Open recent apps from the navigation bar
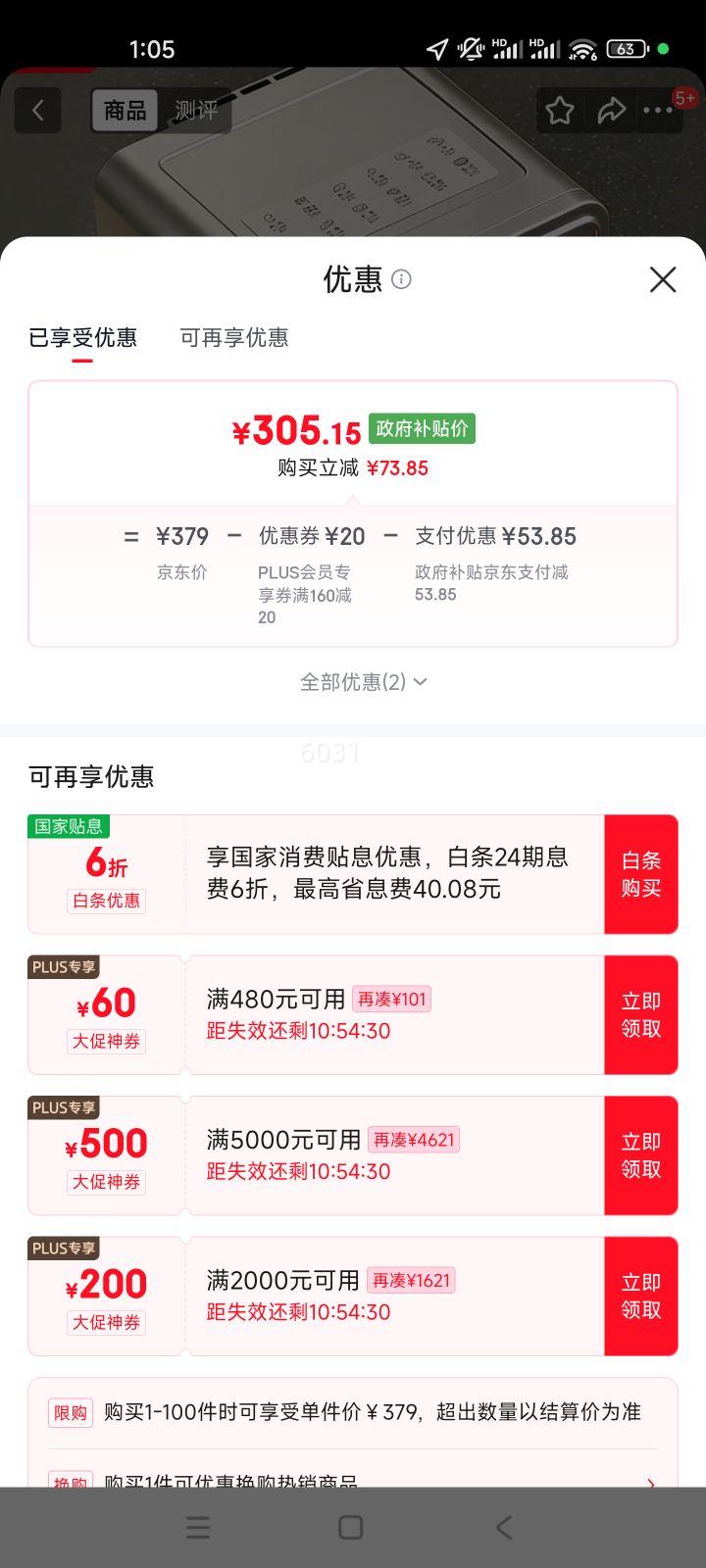The image size is (706, 1568). [x=198, y=1527]
